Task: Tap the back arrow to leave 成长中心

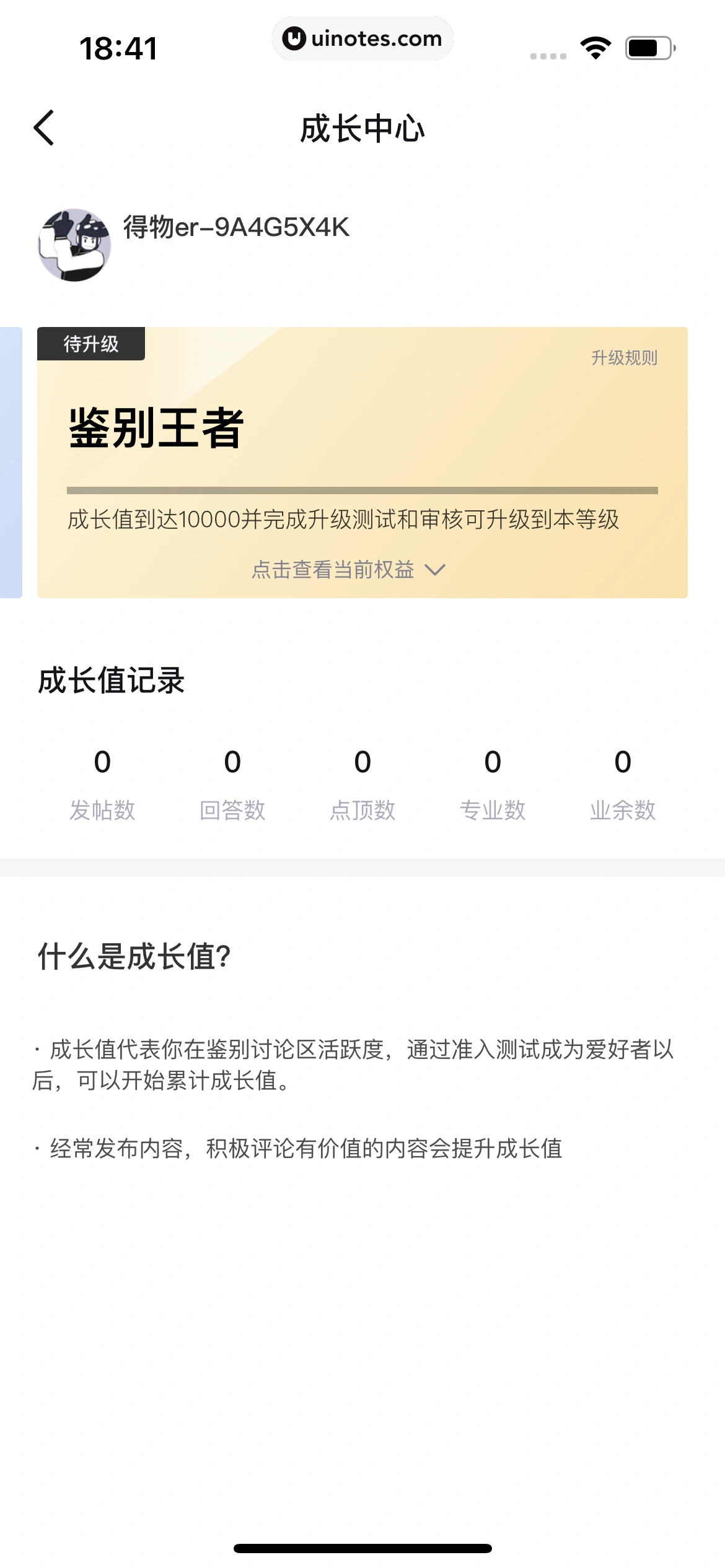Action: (x=43, y=128)
